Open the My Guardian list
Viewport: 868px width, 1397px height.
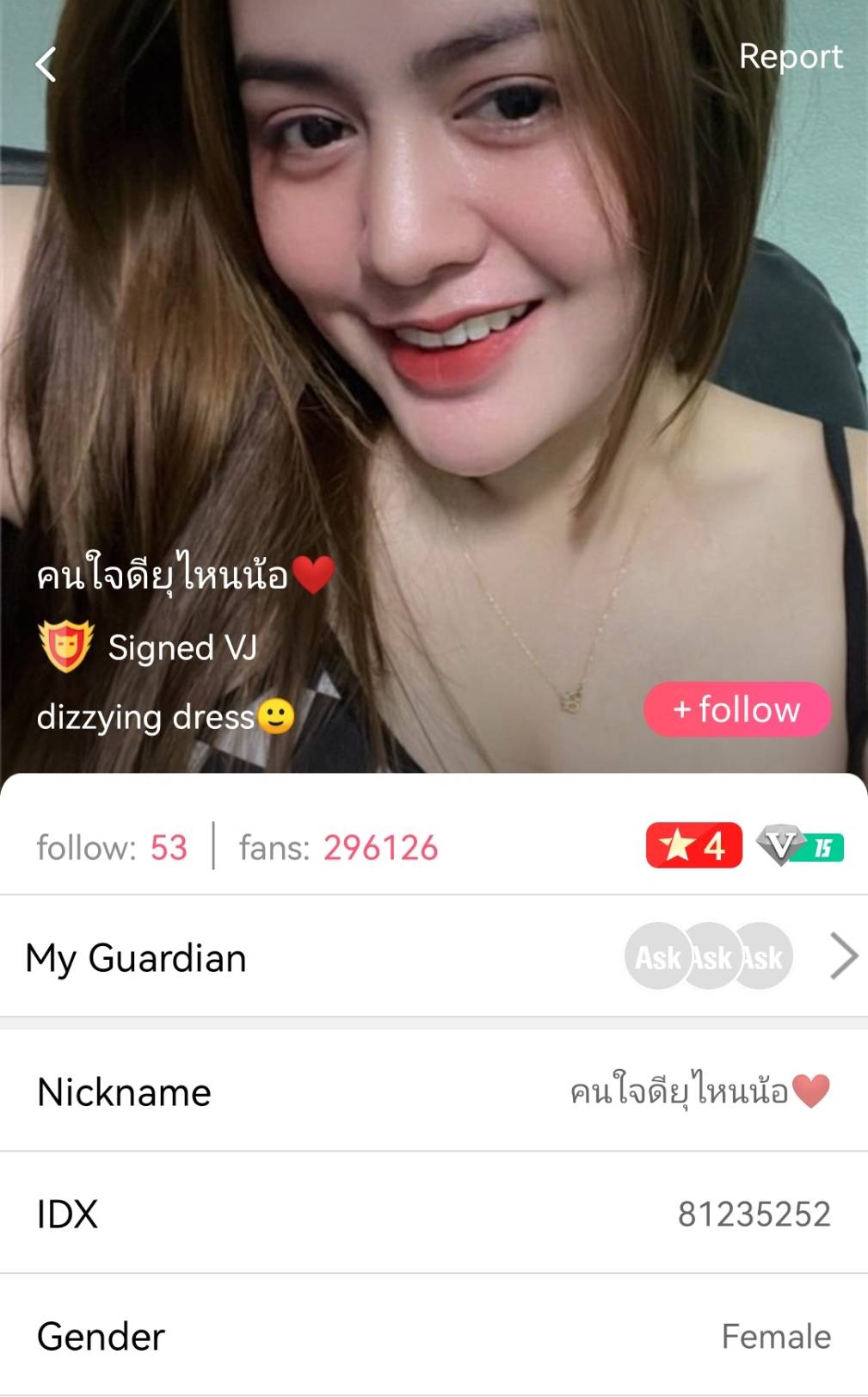point(434,957)
